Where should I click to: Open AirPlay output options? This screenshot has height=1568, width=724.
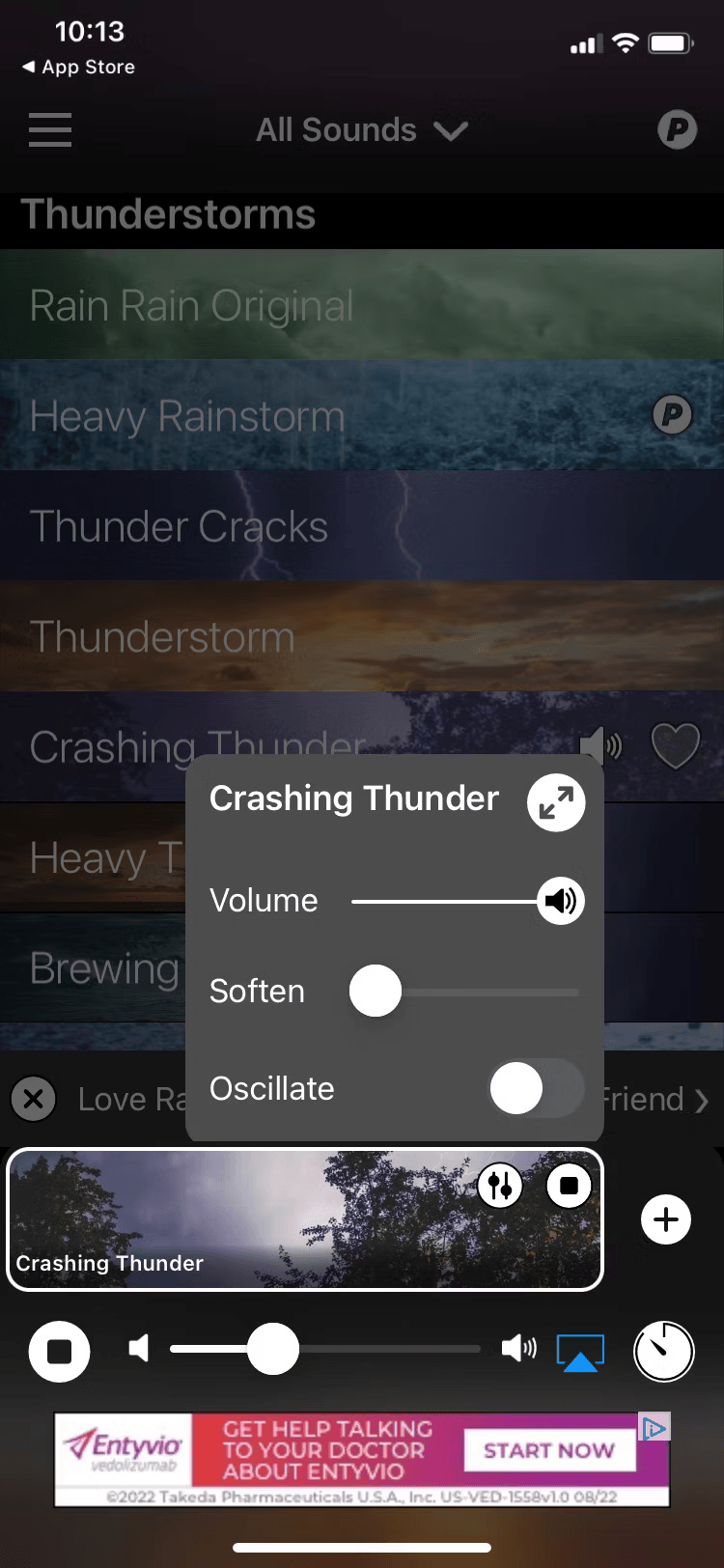[580, 1352]
